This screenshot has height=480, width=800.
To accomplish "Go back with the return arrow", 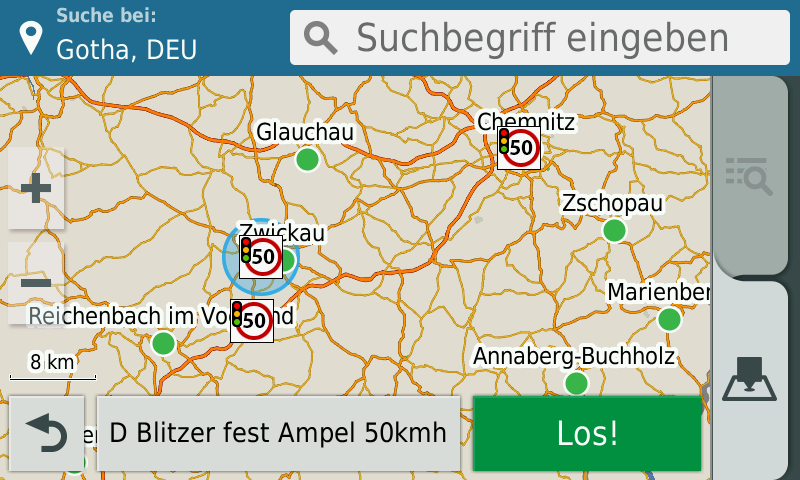I will click(47, 433).
